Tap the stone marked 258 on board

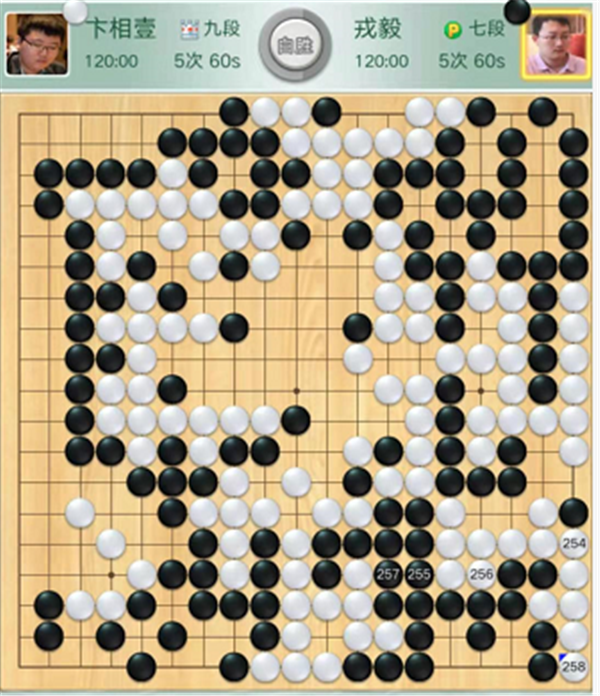click(573, 665)
